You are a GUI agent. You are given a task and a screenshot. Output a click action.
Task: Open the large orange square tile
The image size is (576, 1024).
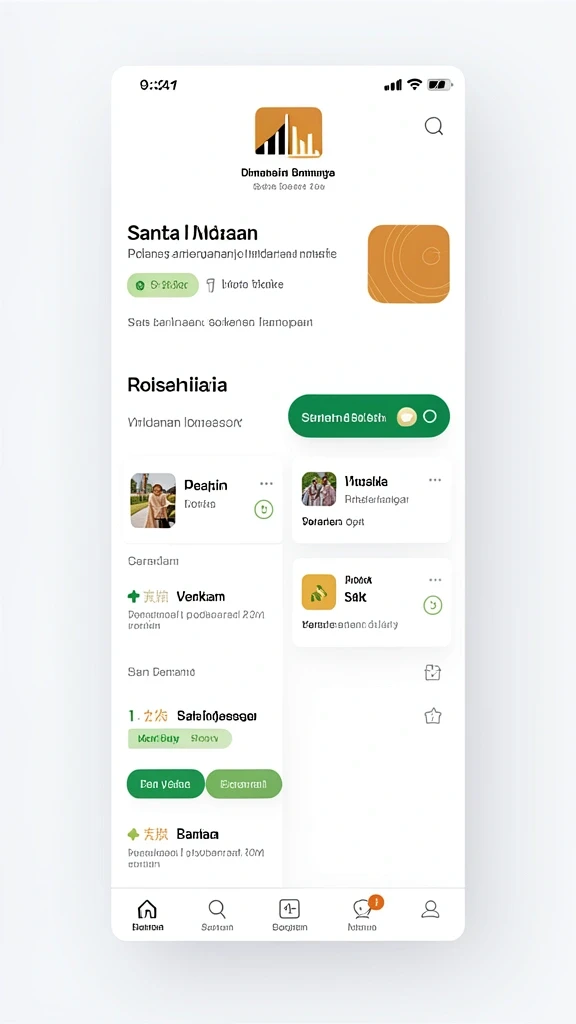point(409,264)
